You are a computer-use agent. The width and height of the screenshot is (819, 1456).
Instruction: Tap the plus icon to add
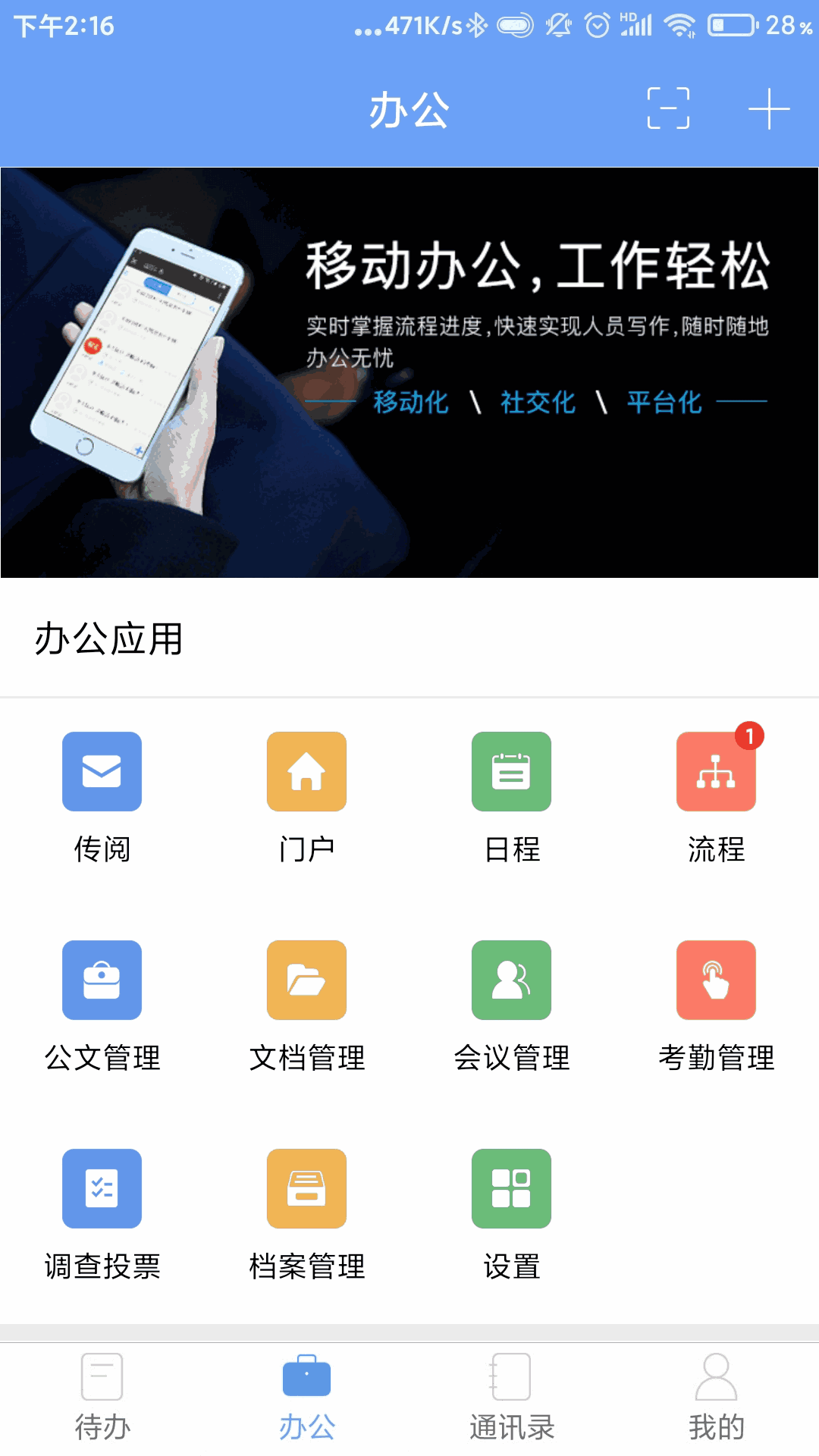769,108
